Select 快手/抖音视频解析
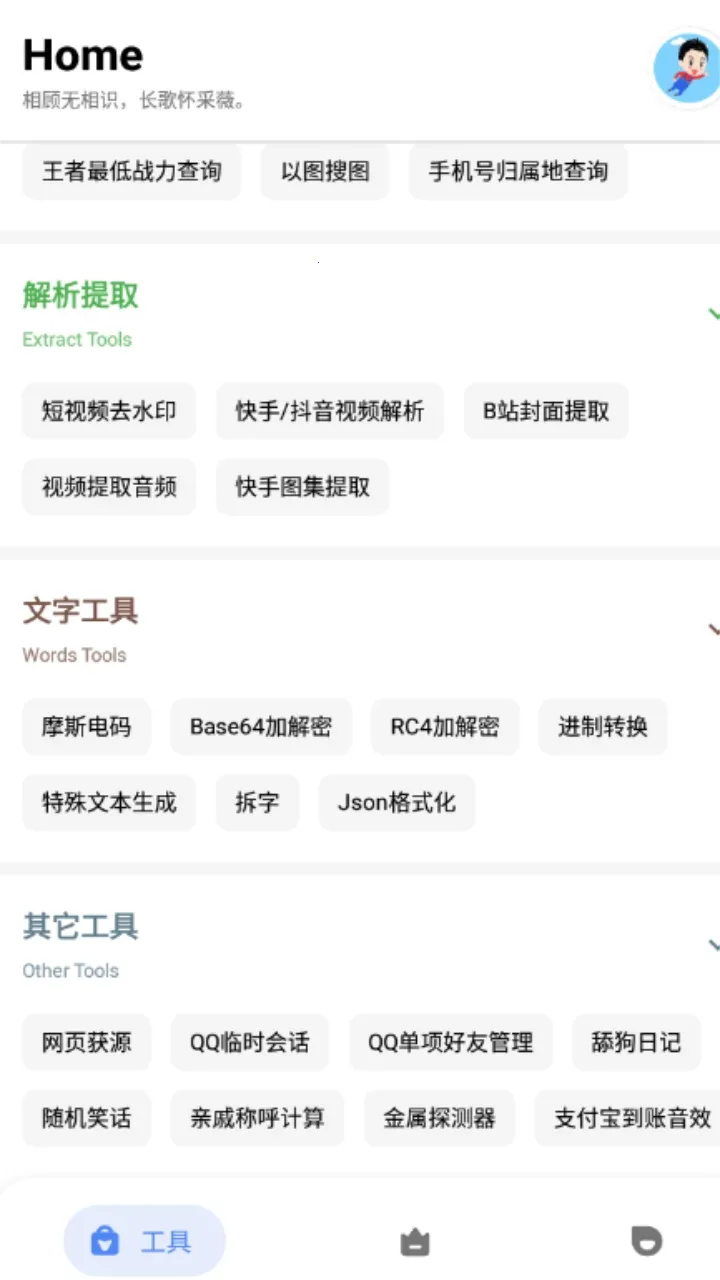Viewport: 720px width, 1280px height. coord(330,411)
